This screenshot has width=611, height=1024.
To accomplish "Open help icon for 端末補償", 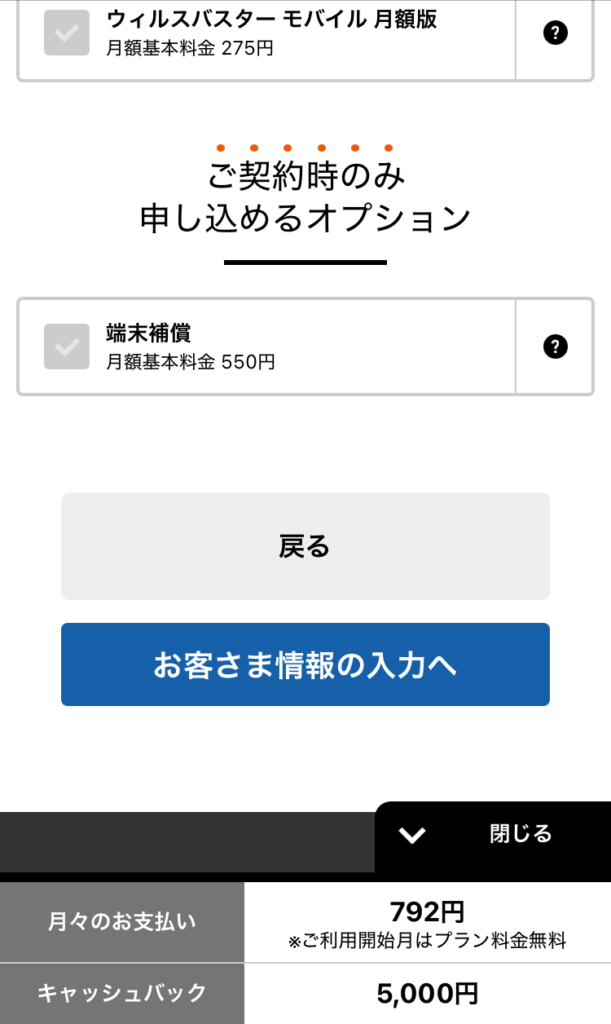I will click(555, 347).
